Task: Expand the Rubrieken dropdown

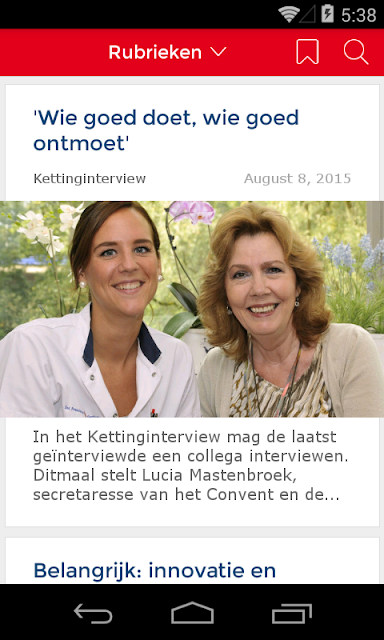Action: [x=167, y=52]
